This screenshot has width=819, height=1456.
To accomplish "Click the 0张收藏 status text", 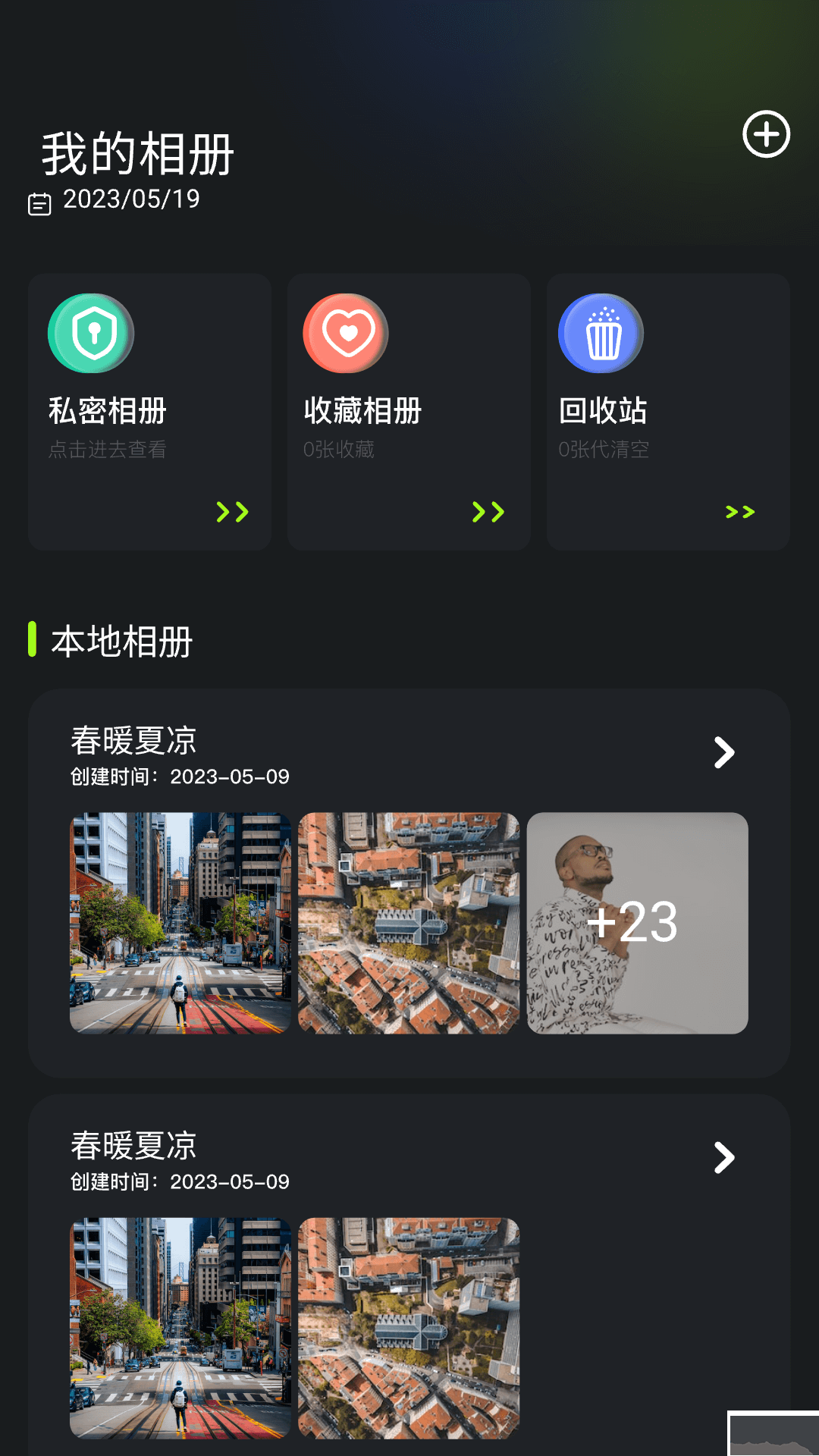I will 340,450.
